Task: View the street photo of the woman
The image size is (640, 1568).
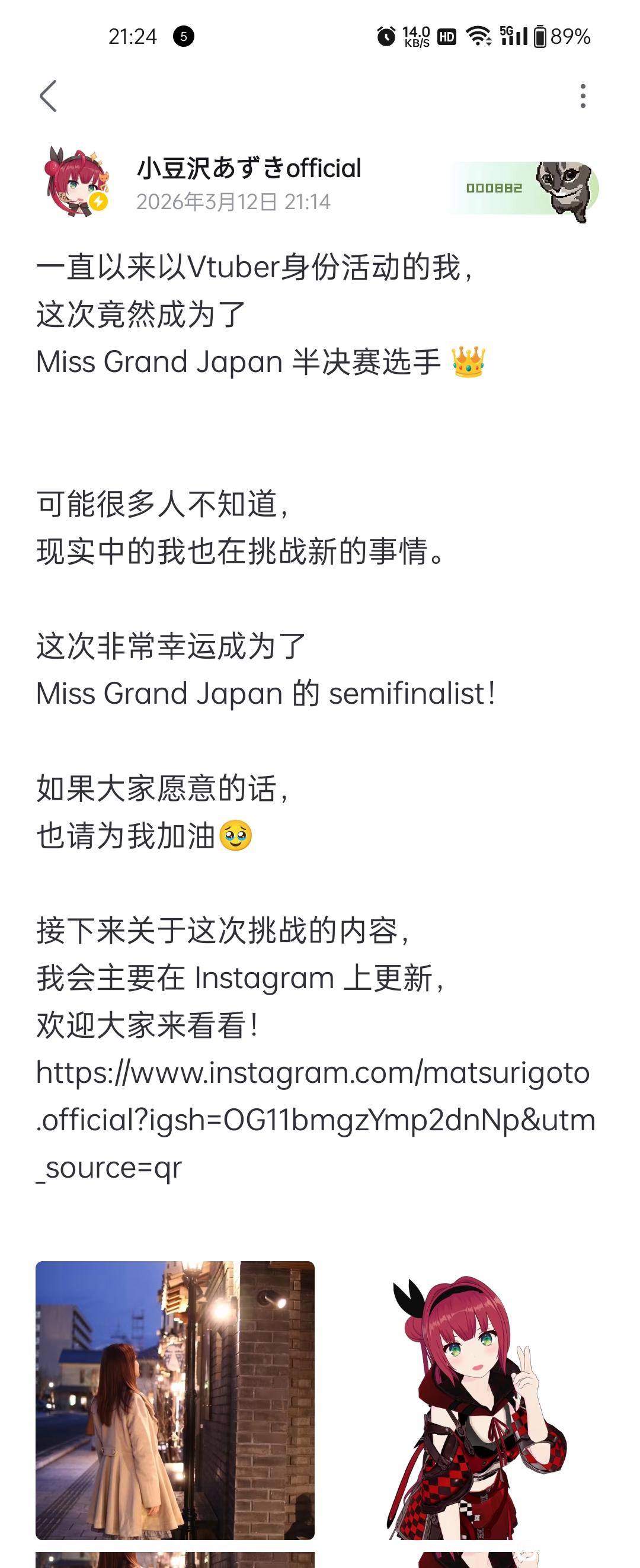Action: pos(175,1400)
